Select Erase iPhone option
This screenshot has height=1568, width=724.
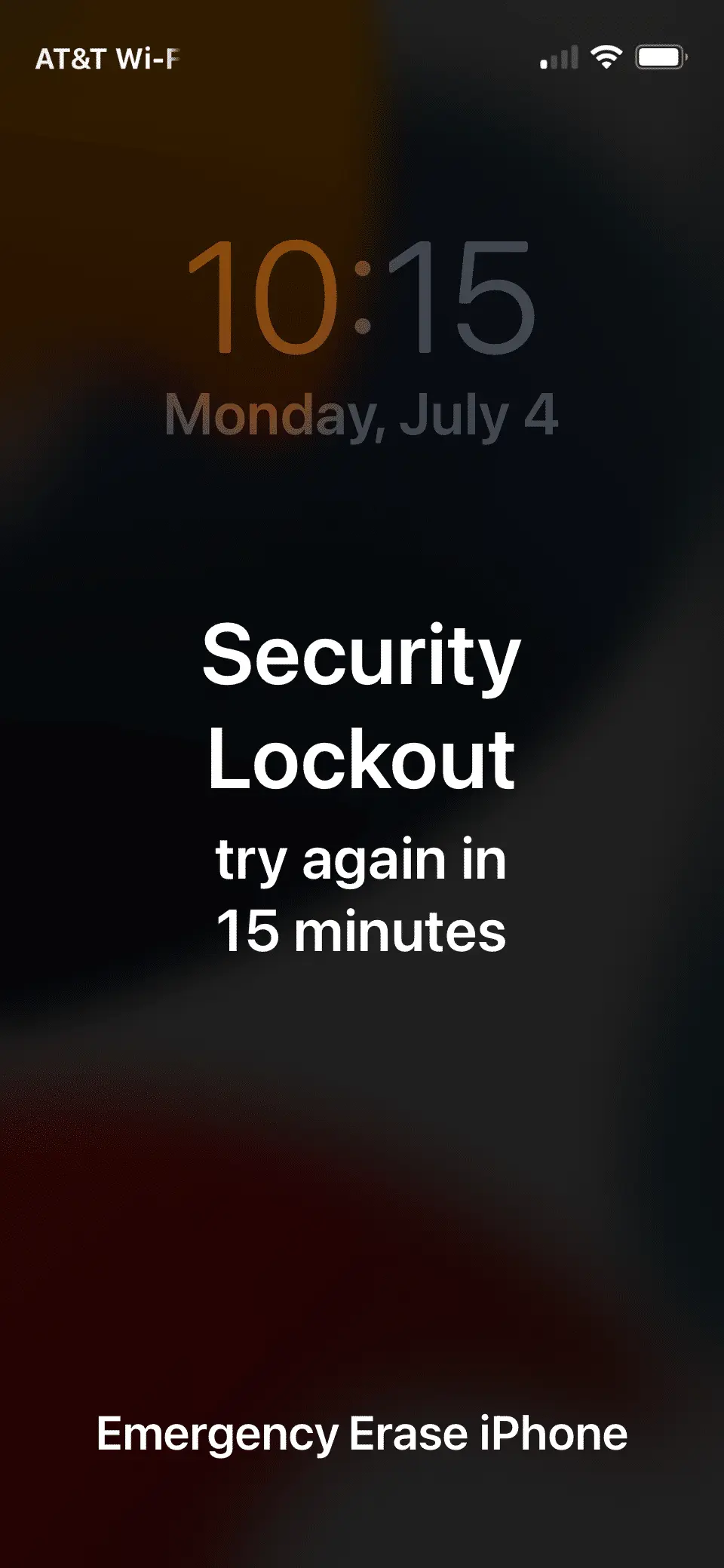[x=489, y=1434]
